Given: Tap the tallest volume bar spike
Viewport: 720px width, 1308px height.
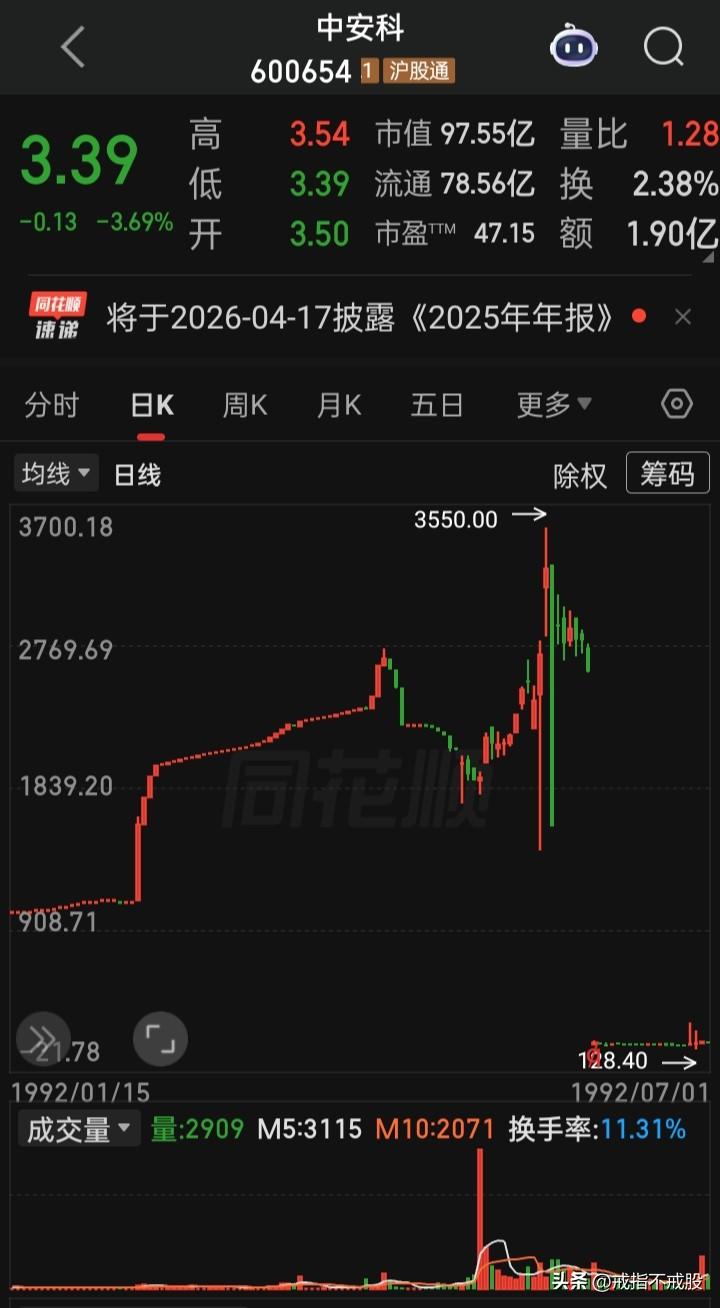Looking at the screenshot, I should tap(481, 1220).
